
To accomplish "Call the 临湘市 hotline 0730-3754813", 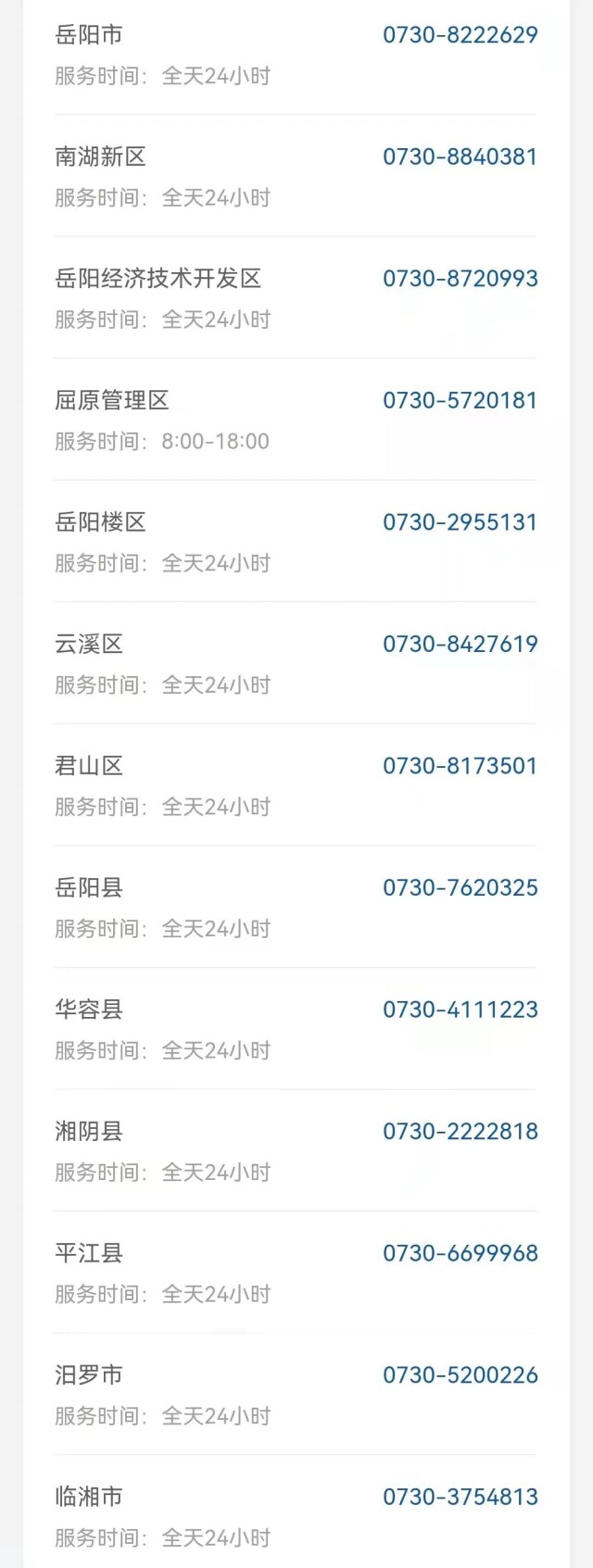I will click(x=460, y=1497).
